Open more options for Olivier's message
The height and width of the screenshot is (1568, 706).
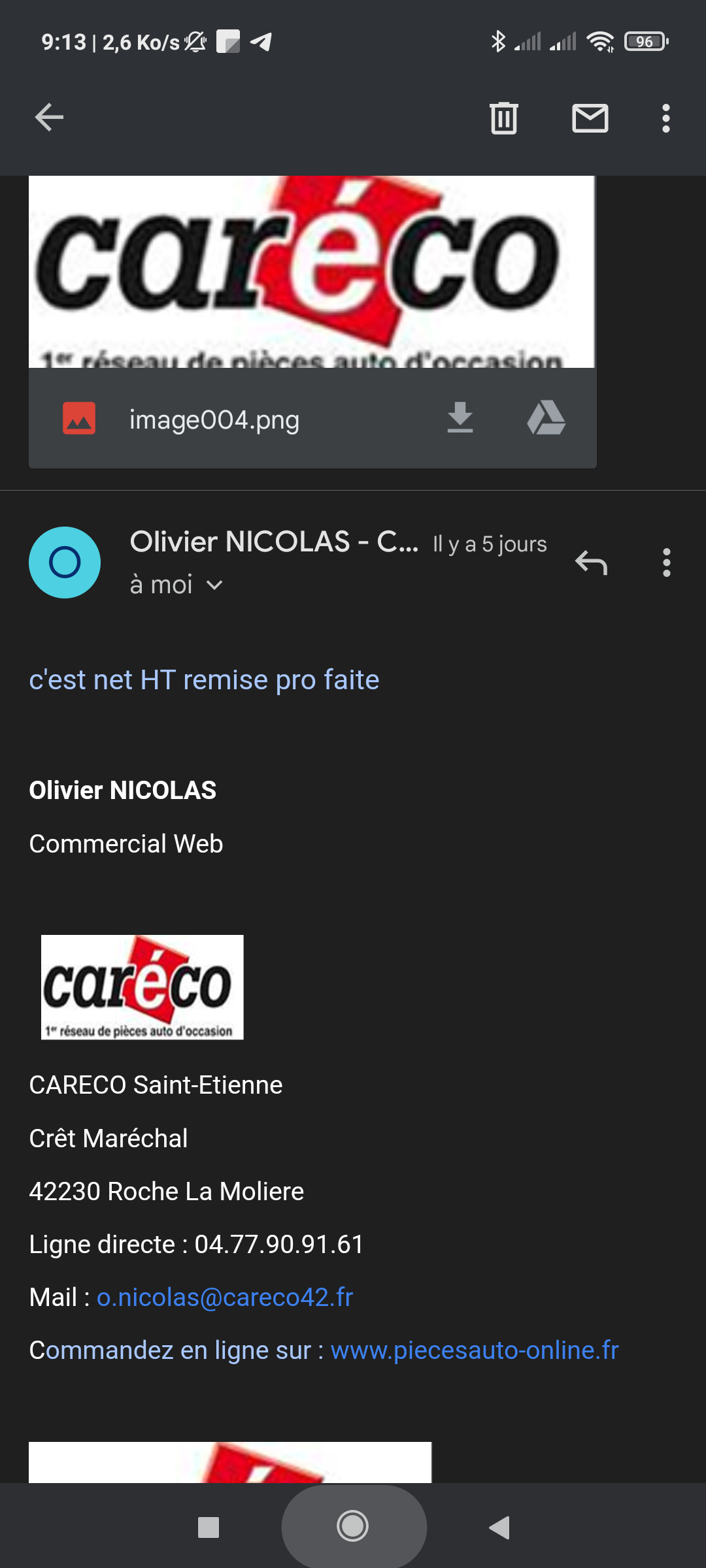point(666,563)
